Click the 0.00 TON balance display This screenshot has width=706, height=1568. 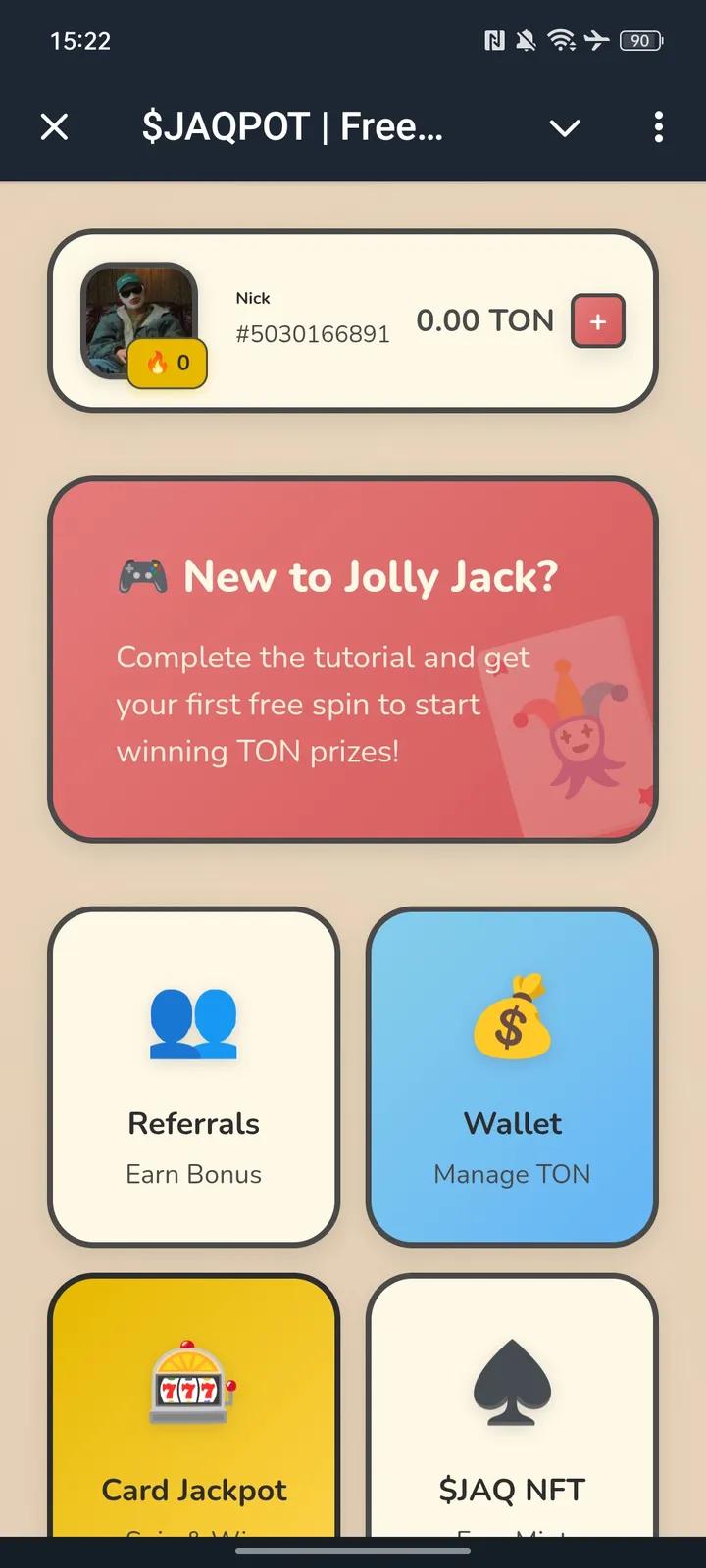[x=484, y=320]
